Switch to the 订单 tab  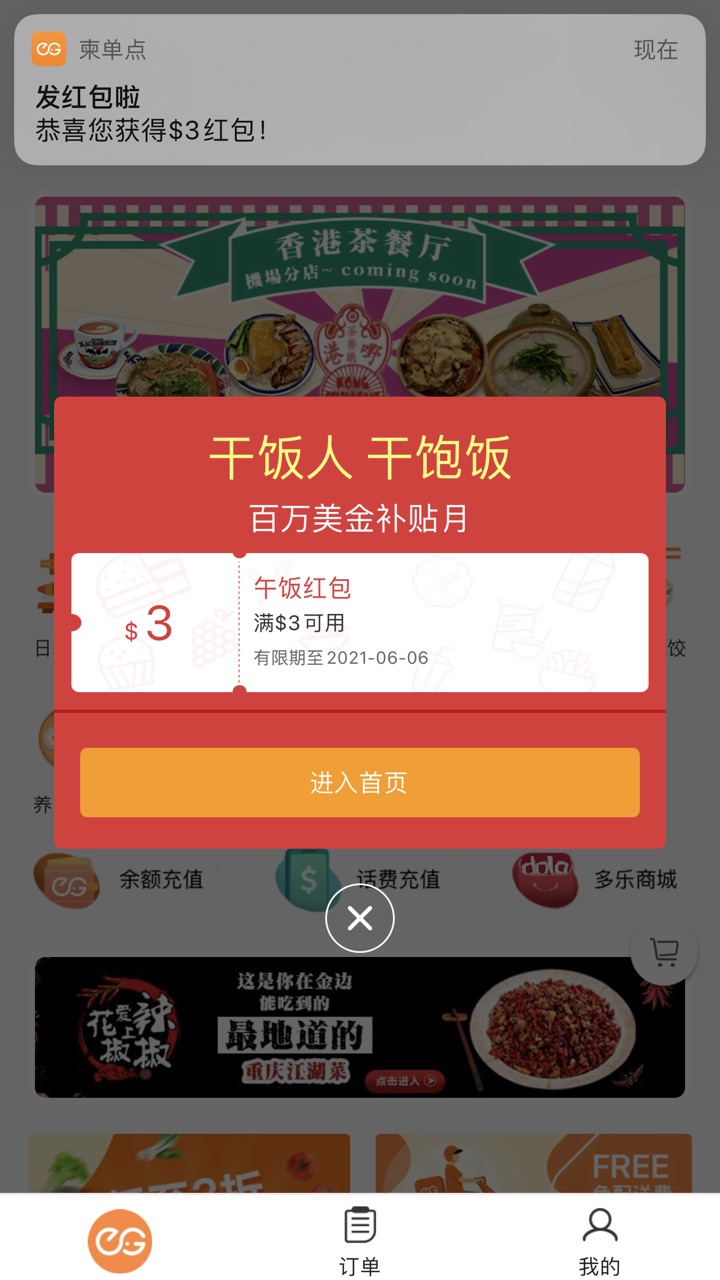[x=359, y=1240]
